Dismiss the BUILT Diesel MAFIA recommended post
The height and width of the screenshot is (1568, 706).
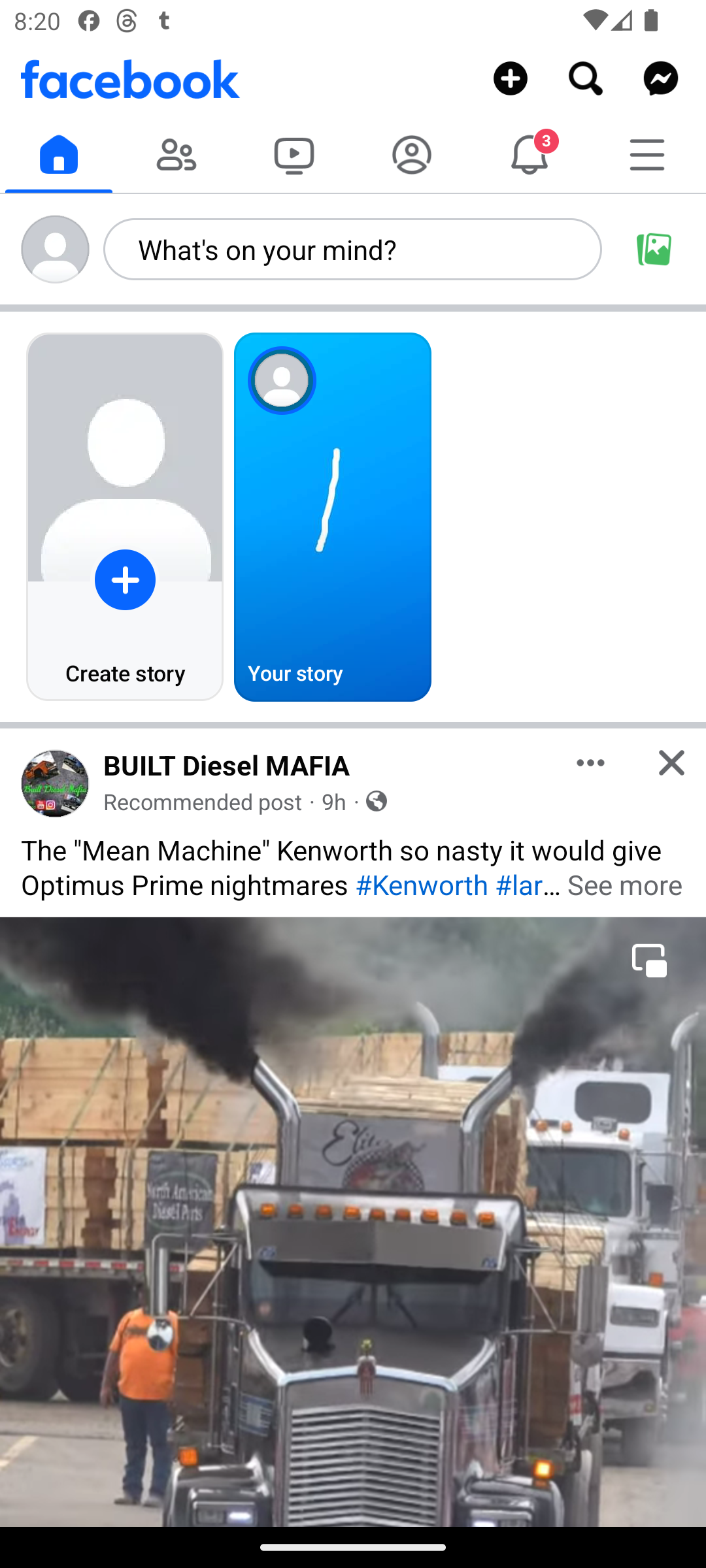[x=671, y=763]
